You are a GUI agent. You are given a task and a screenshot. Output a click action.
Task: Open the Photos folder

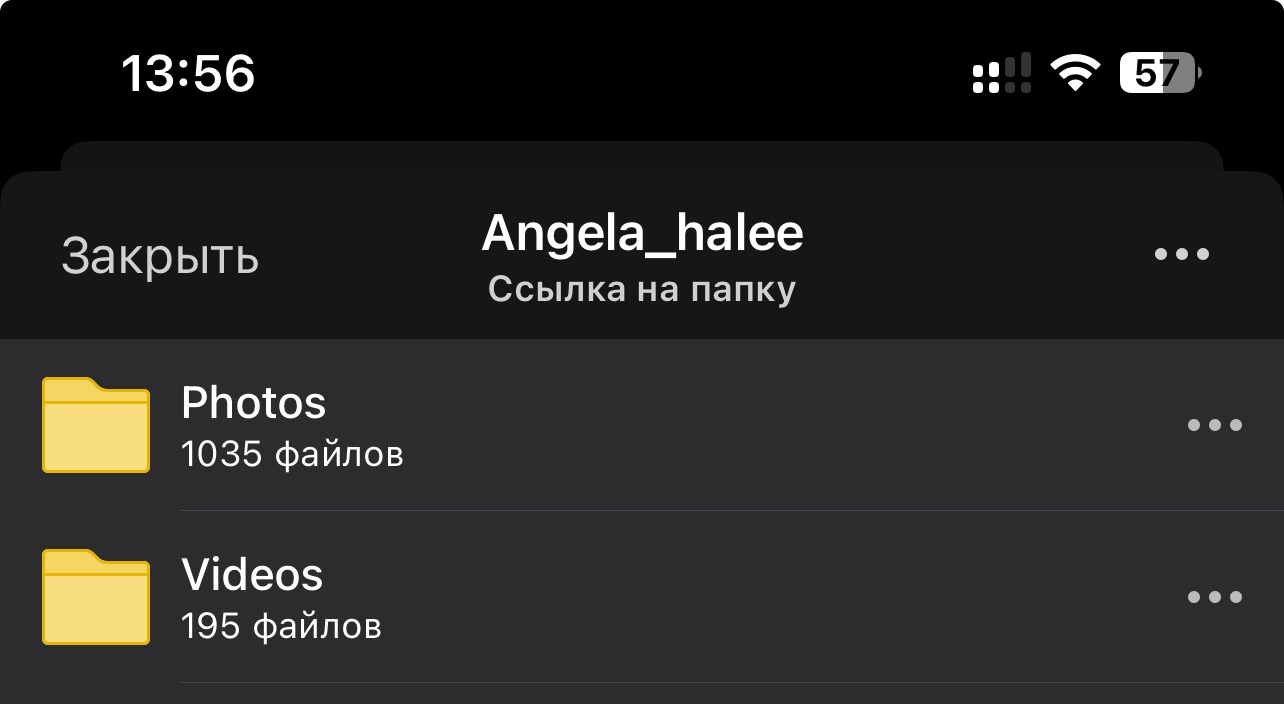point(642,425)
